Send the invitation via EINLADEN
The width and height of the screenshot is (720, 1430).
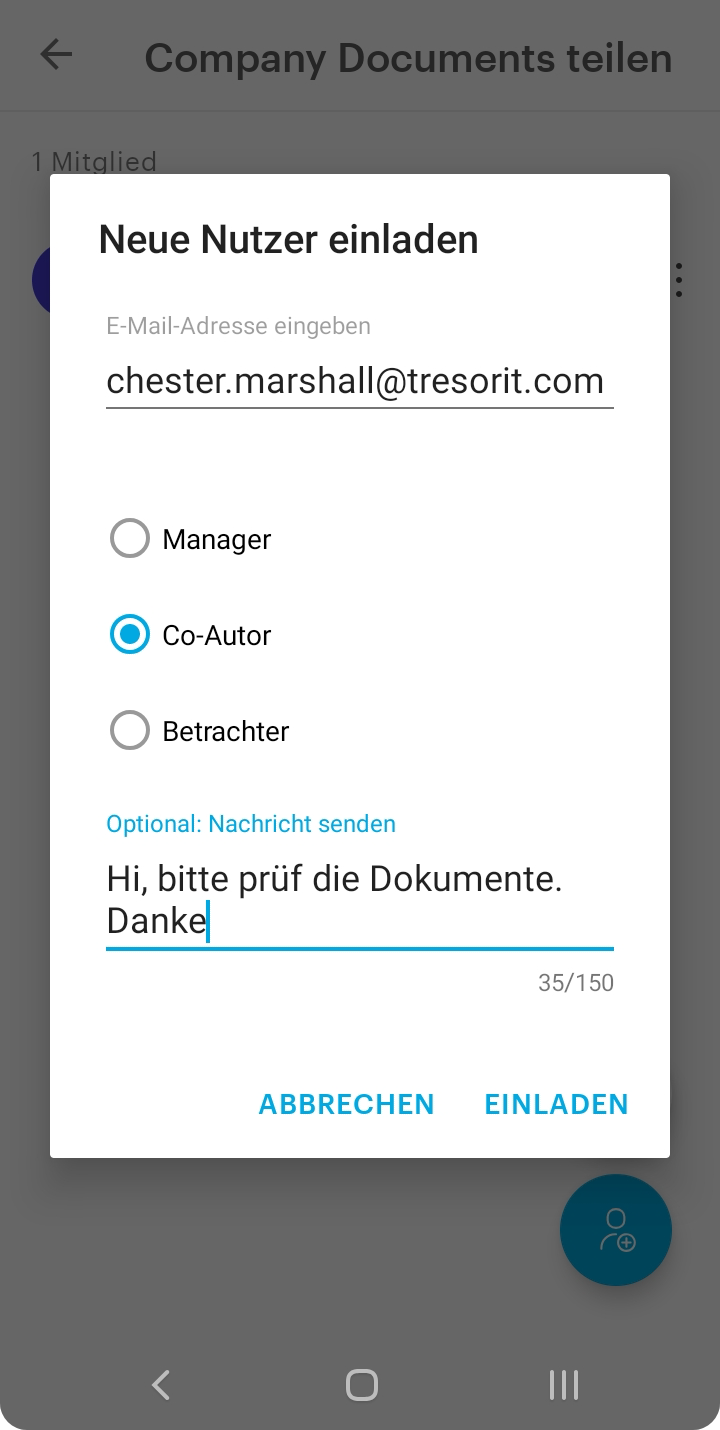(557, 1104)
